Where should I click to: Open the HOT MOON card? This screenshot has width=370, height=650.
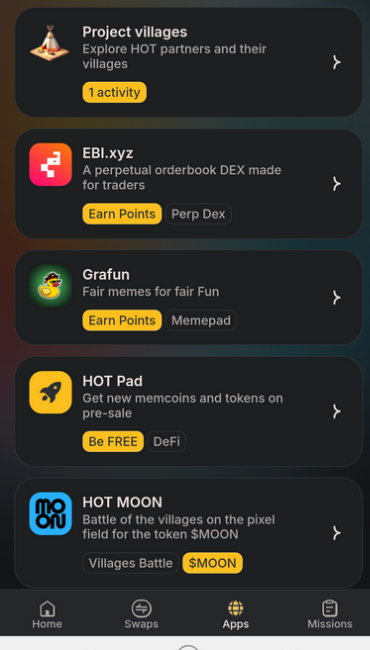(189, 533)
